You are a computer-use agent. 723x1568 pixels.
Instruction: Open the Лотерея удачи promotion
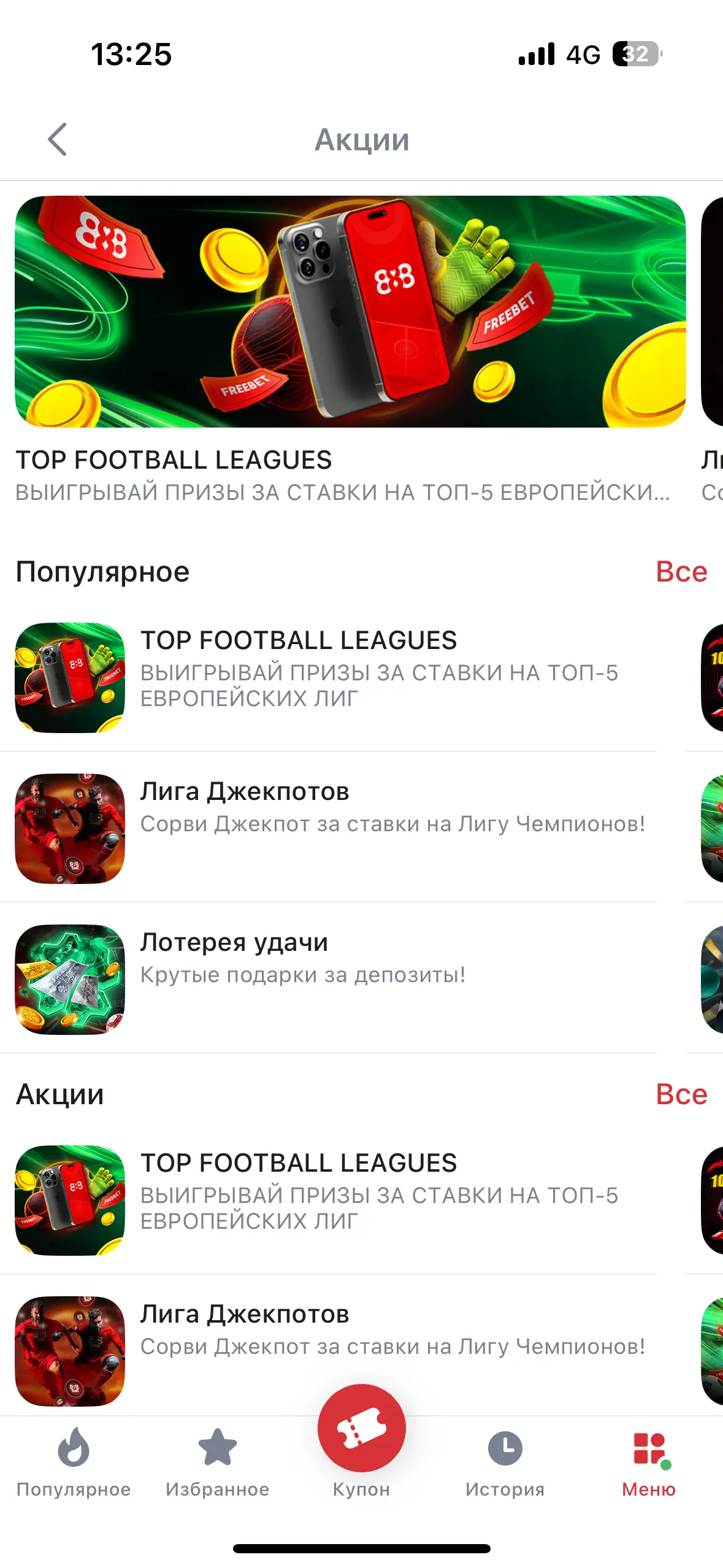tap(336, 979)
